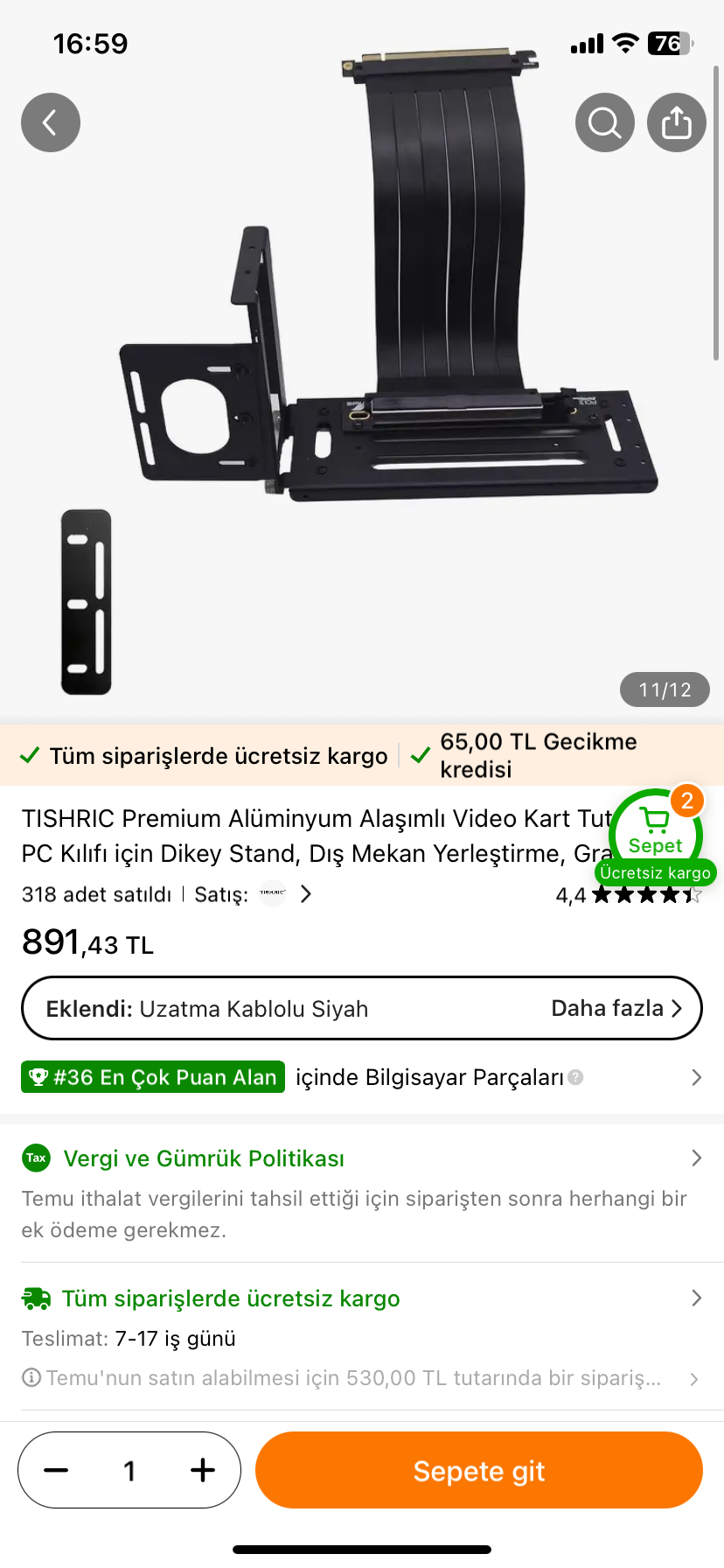The image size is (724, 1568).
Task: Go back using the arrow icon
Action: [51, 122]
